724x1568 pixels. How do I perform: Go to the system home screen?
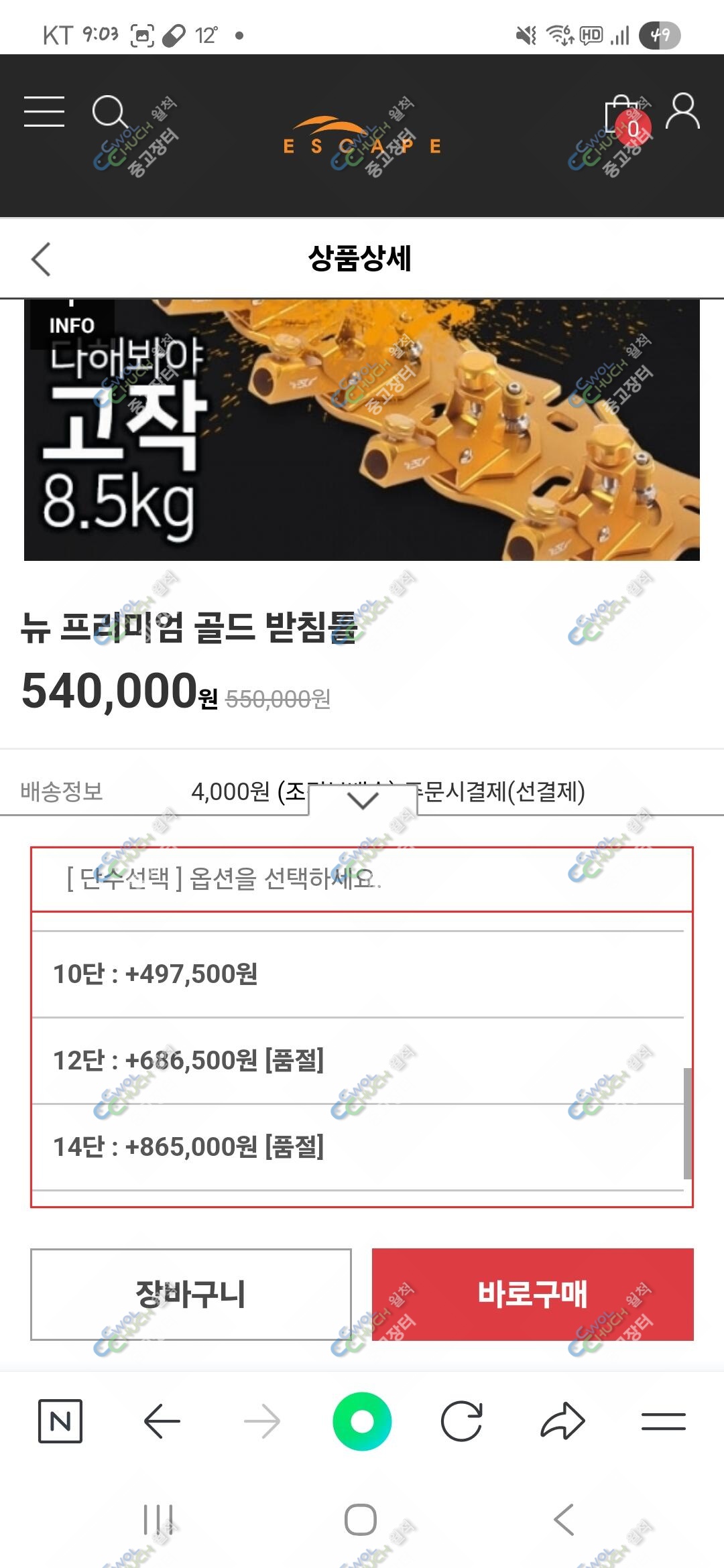click(x=361, y=1519)
